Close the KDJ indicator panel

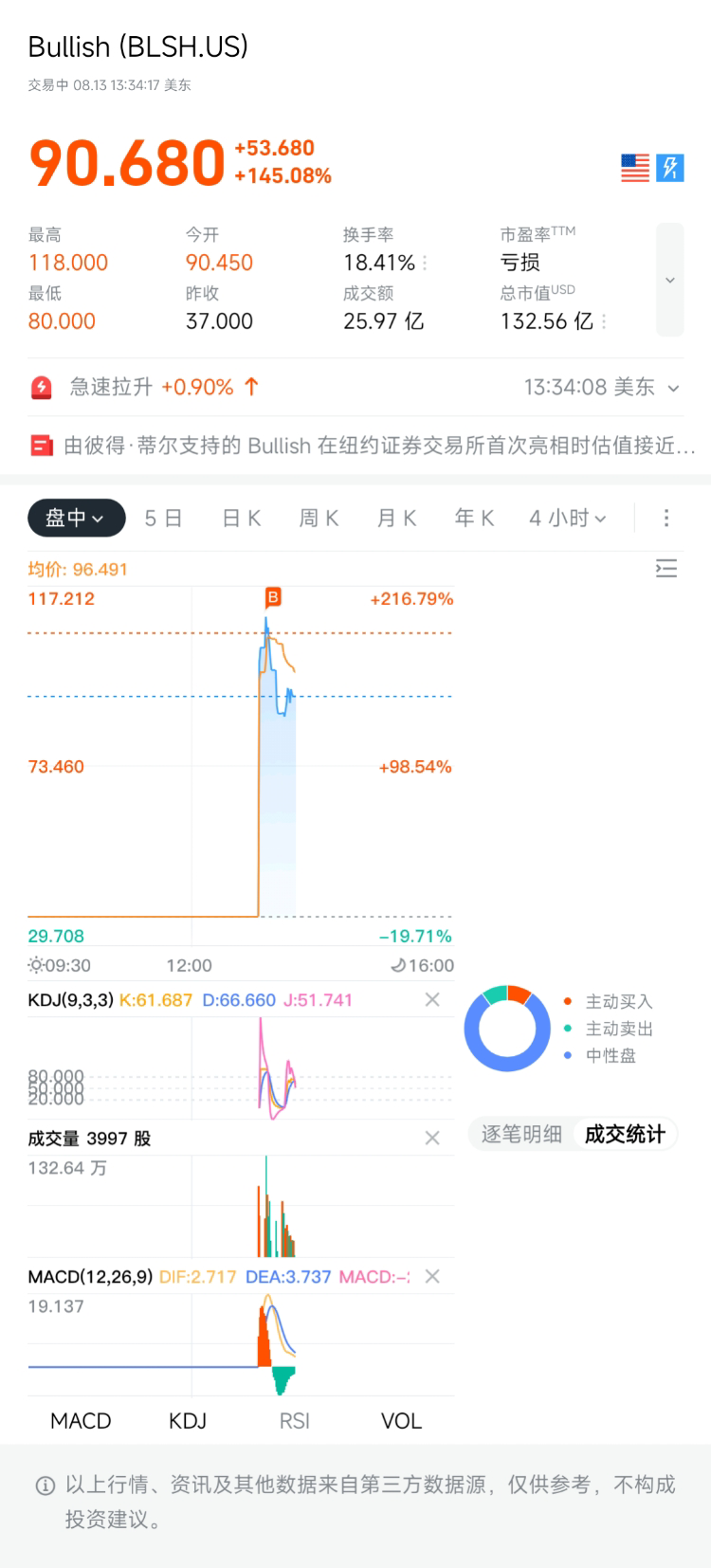pos(432,999)
